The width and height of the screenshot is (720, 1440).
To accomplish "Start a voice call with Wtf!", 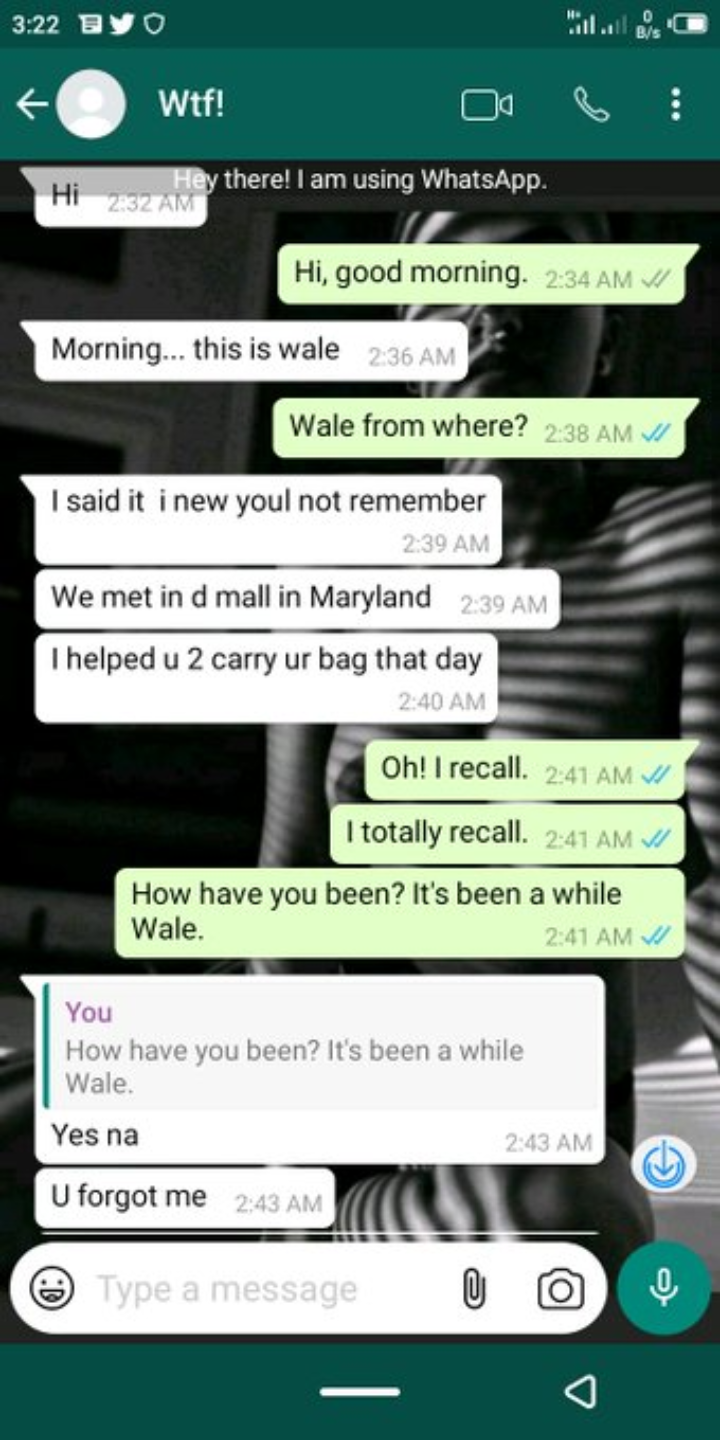I will [590, 104].
